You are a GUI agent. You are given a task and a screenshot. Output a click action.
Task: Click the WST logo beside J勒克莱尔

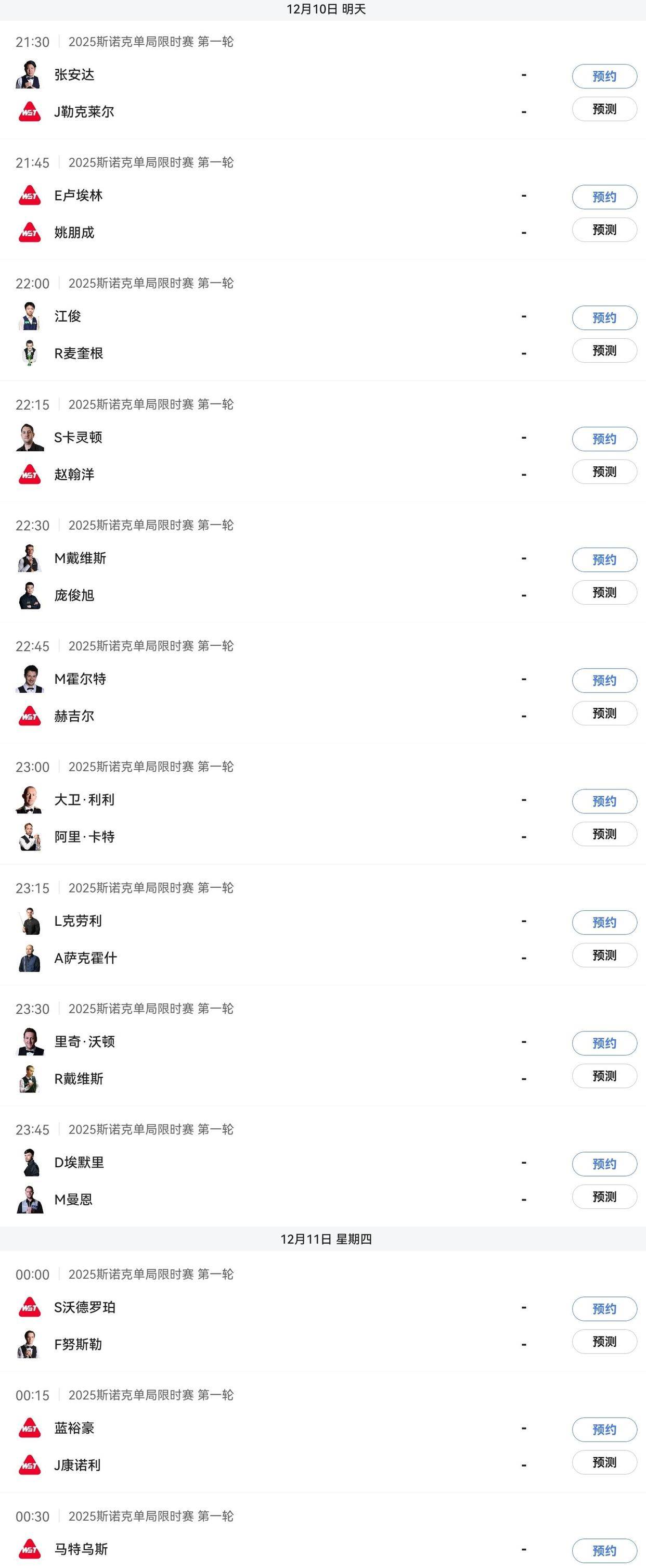(30, 111)
